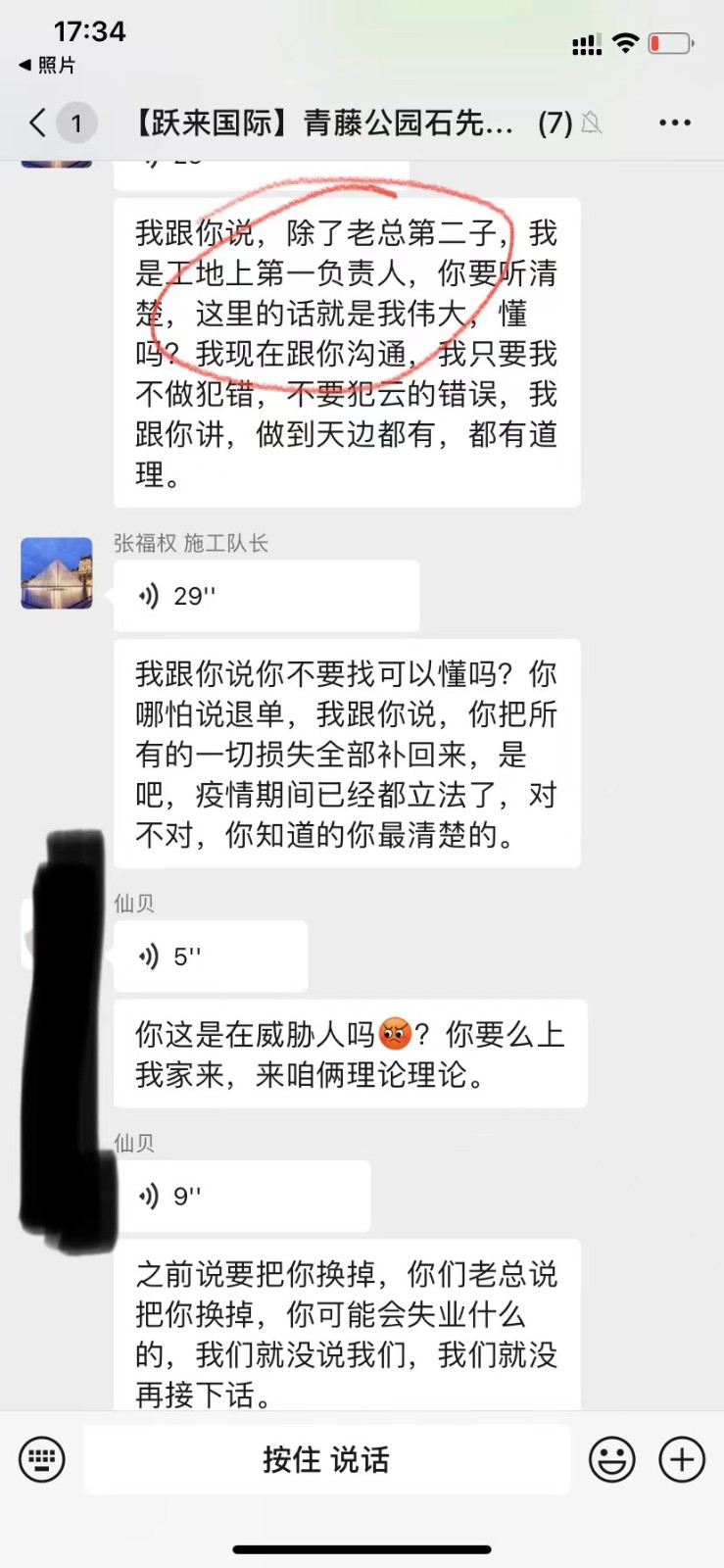This screenshot has height=1568, width=724.
Task: Return to the 照片 app via the status bar
Action: [x=47, y=66]
